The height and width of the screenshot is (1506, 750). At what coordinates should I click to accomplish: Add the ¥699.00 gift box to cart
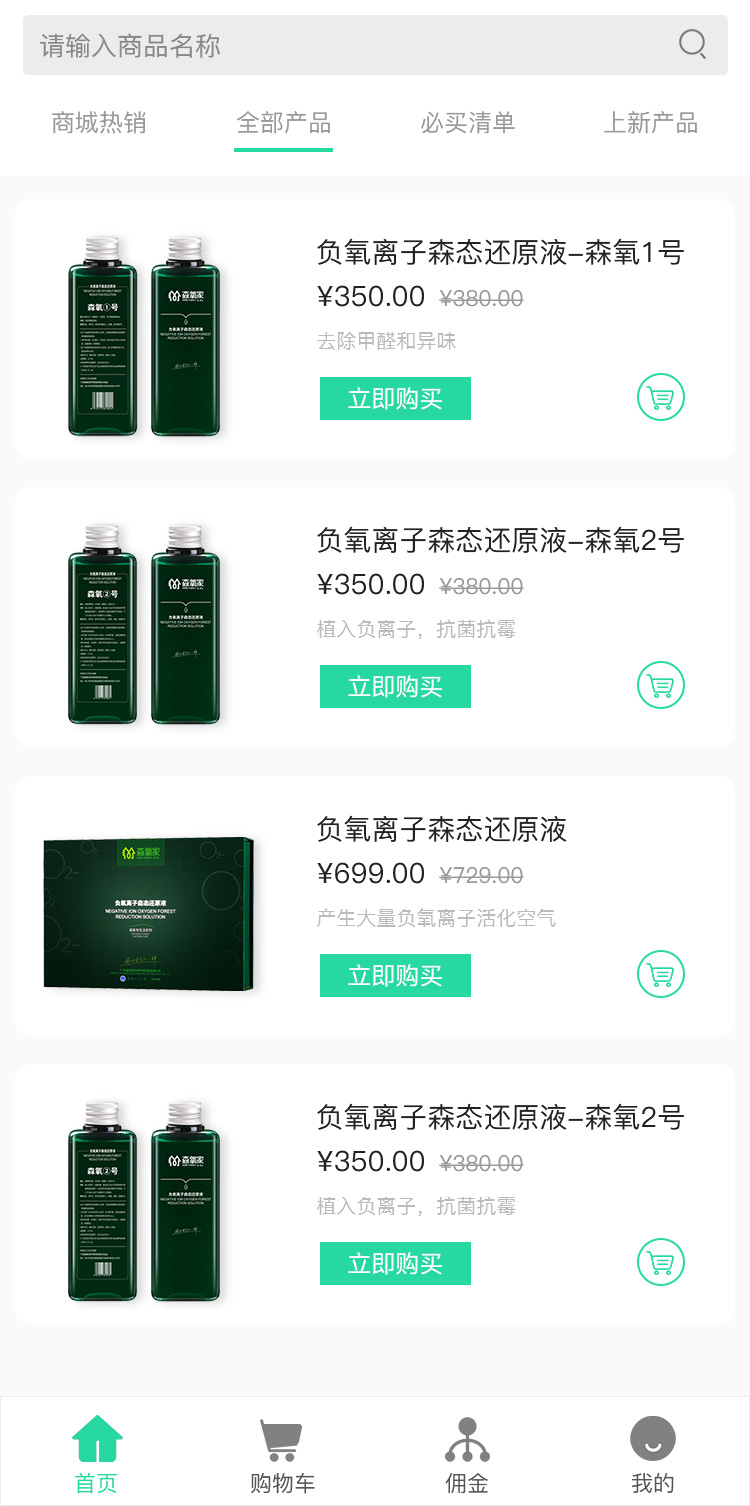(x=661, y=974)
